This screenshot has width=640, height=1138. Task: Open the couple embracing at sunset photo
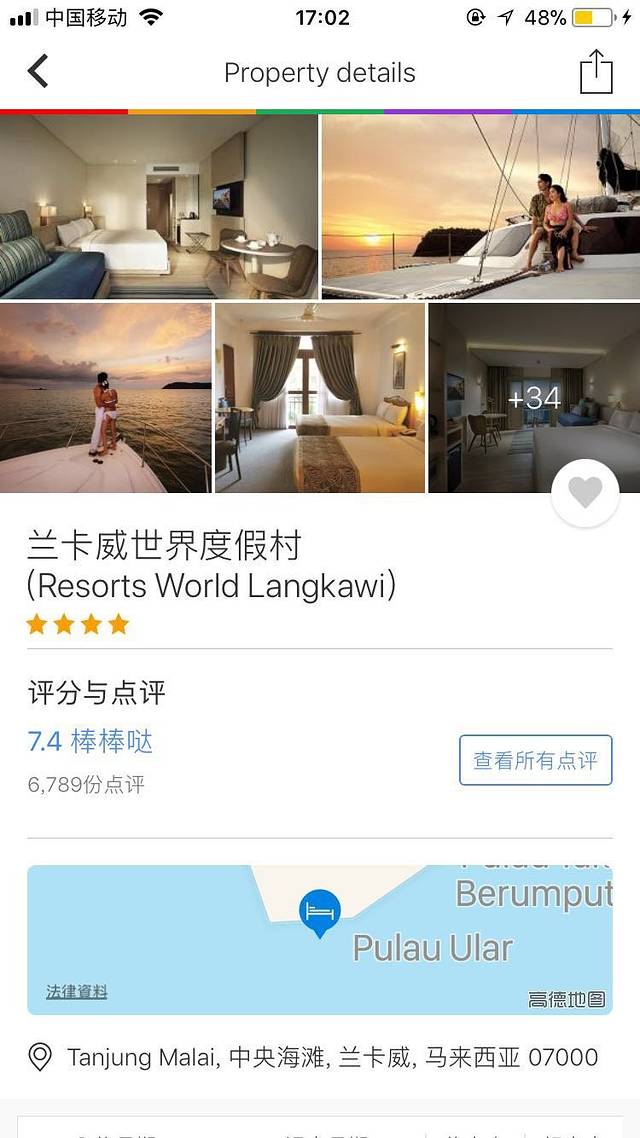(x=105, y=398)
